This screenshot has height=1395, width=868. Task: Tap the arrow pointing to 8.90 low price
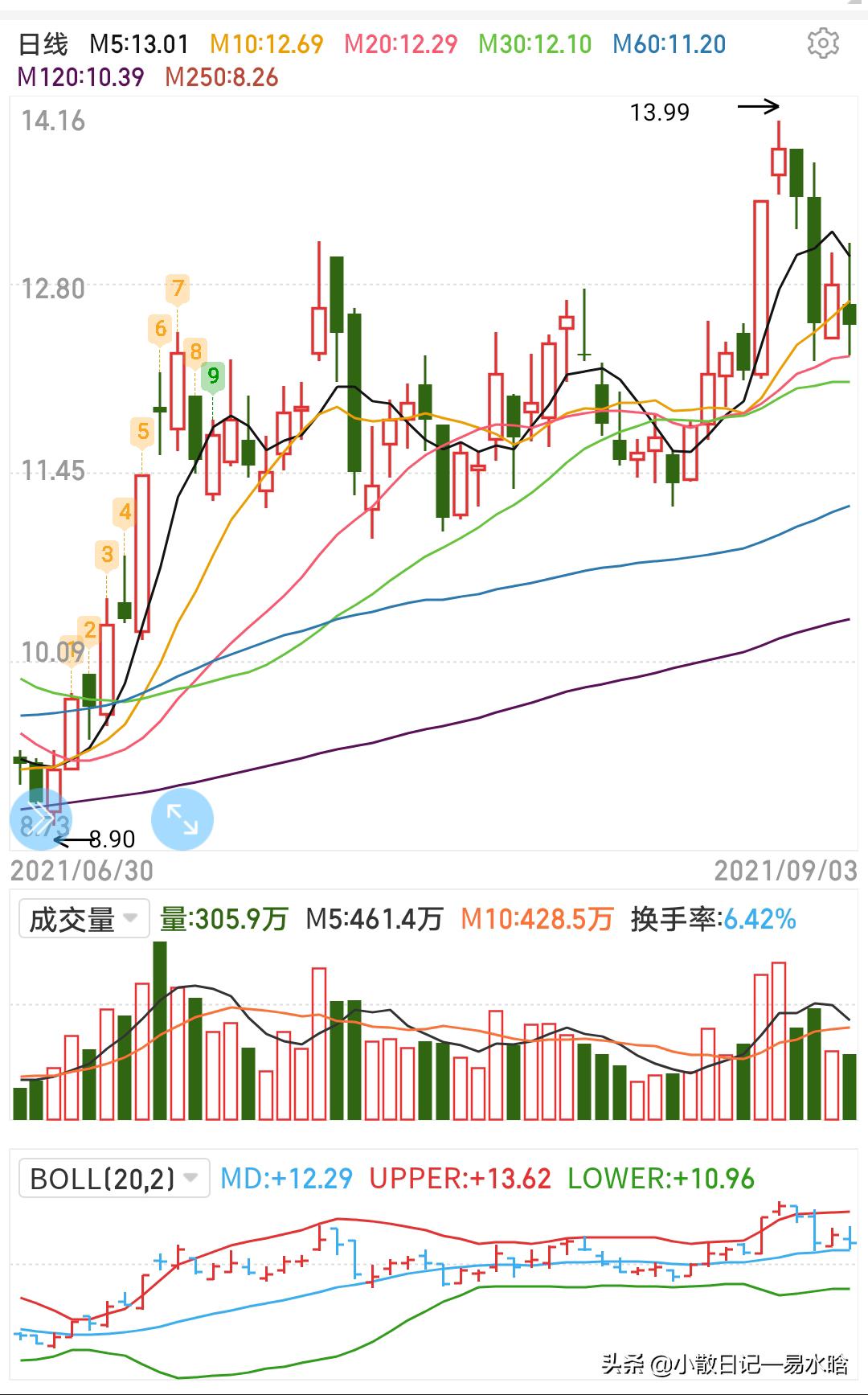coord(68,841)
